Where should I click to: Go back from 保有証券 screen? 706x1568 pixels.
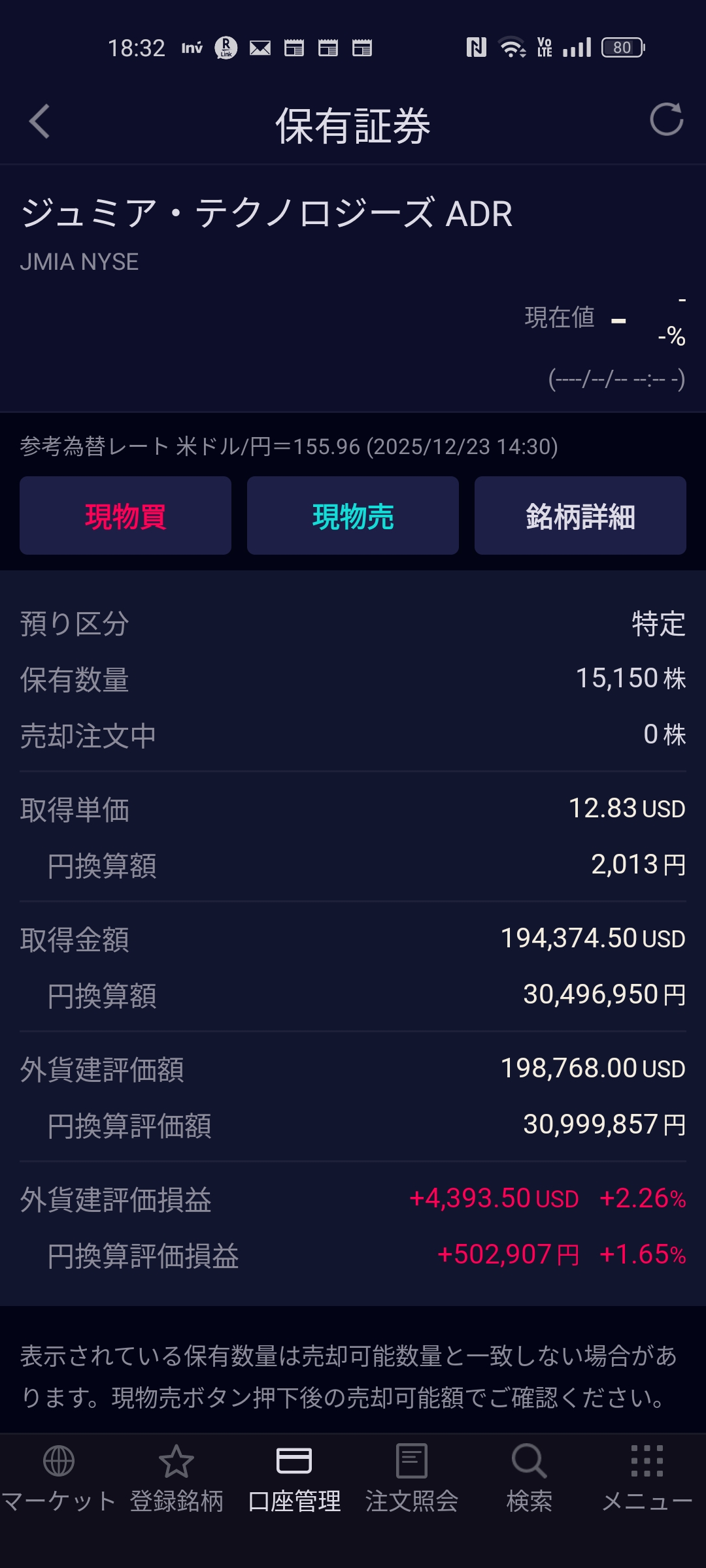coord(39,122)
